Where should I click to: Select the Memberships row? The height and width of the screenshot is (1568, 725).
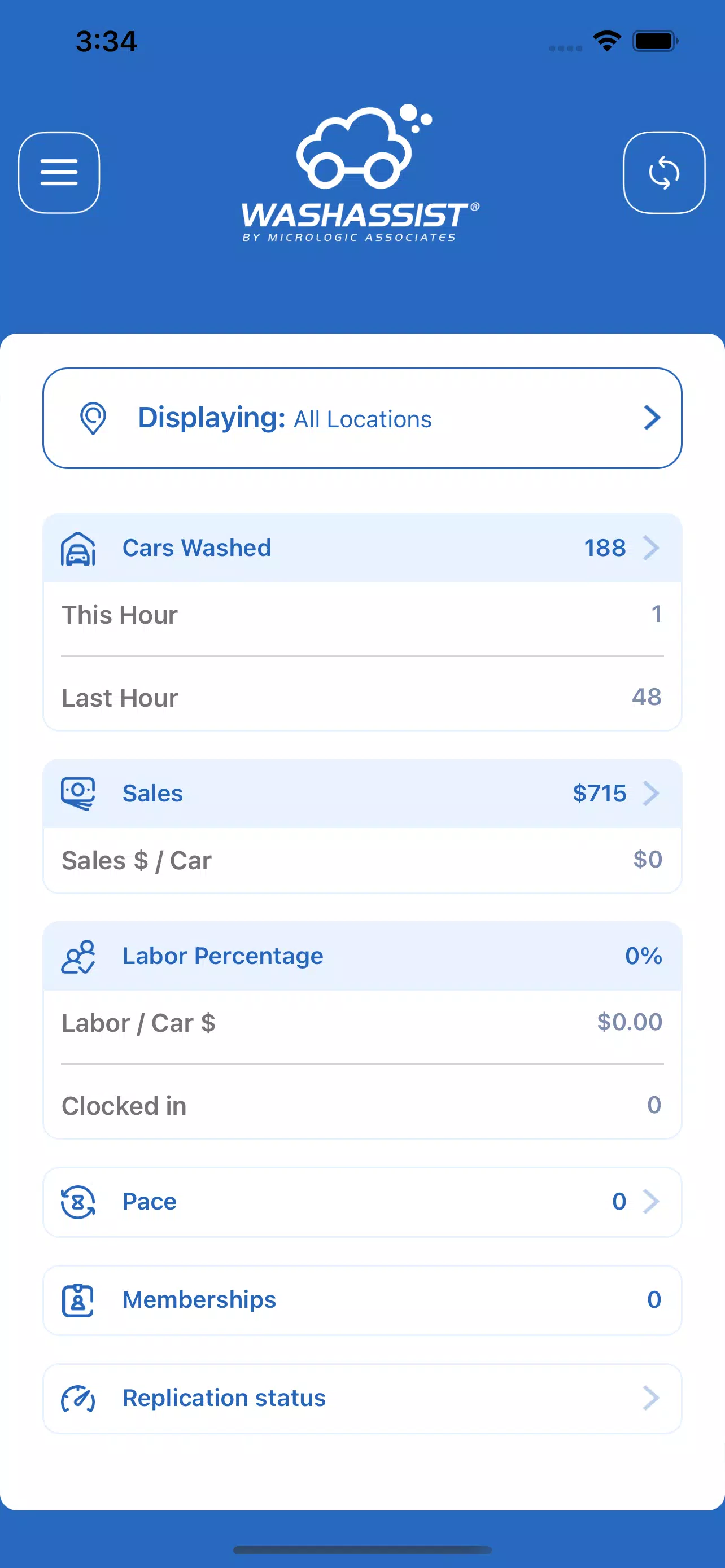coord(362,1299)
